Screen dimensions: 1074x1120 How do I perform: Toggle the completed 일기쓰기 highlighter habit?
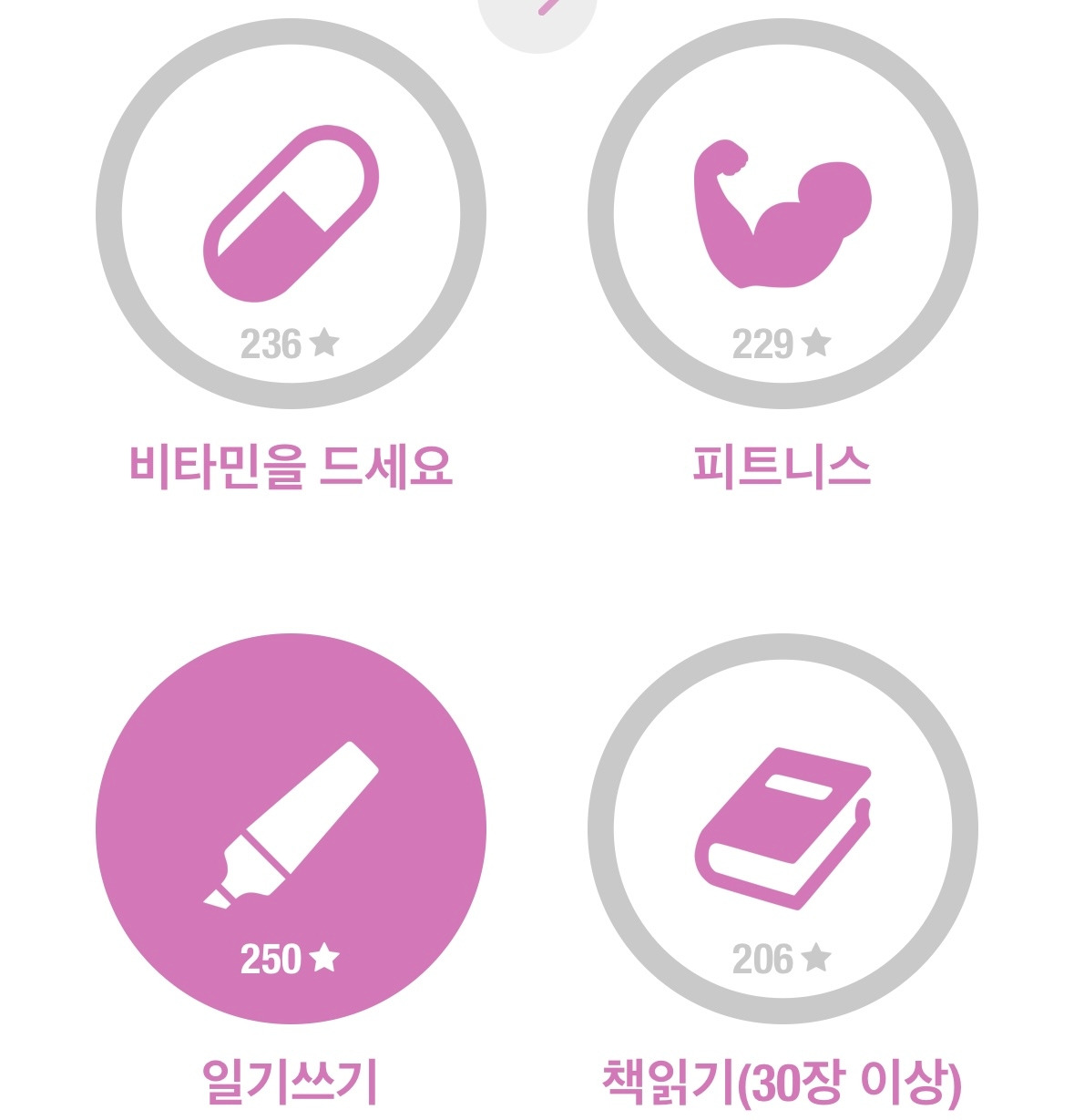point(291,828)
